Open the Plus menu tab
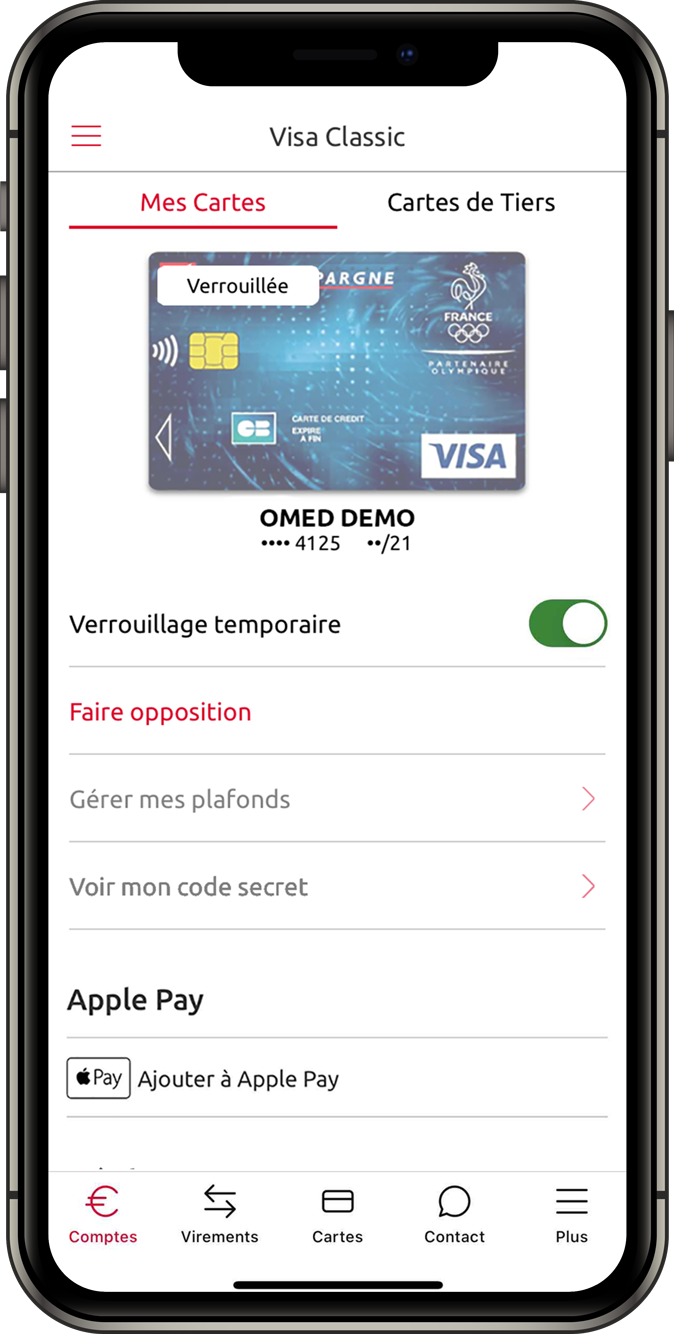The height and width of the screenshot is (1334, 674). click(x=571, y=1214)
